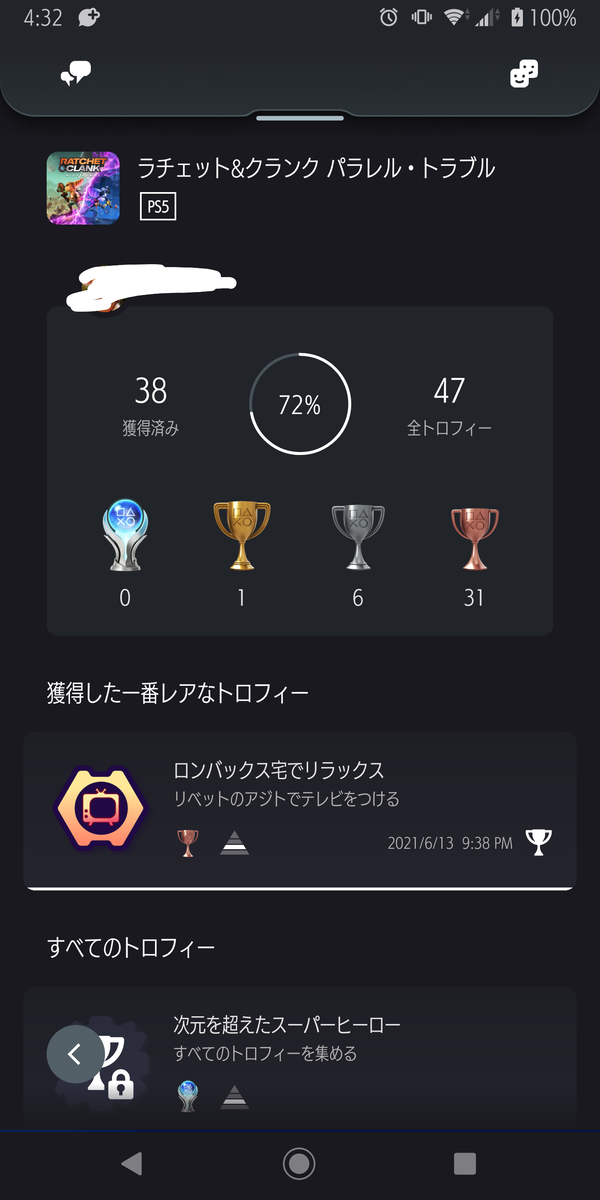This screenshot has height=1200, width=600.
Task: Open the ロンバックス宅でリラックス trophy card
Action: tap(300, 810)
